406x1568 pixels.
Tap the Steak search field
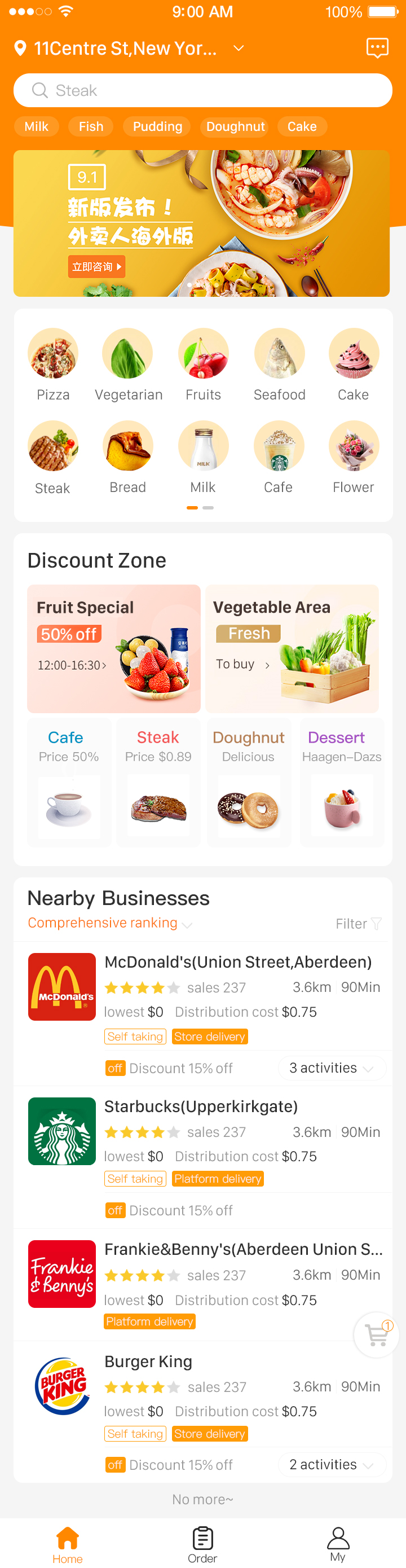(x=202, y=90)
